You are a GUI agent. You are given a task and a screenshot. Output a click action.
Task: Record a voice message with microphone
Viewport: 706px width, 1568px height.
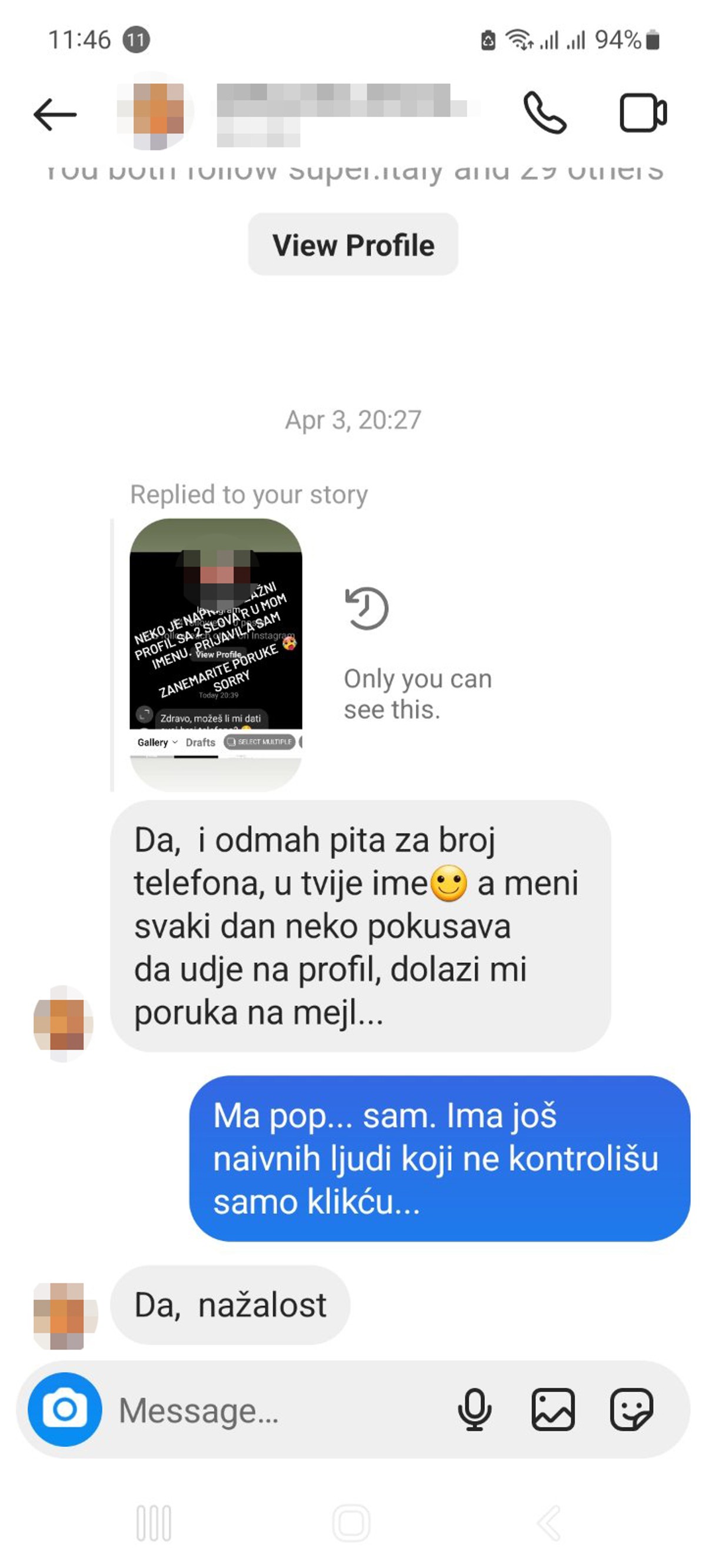(474, 1409)
